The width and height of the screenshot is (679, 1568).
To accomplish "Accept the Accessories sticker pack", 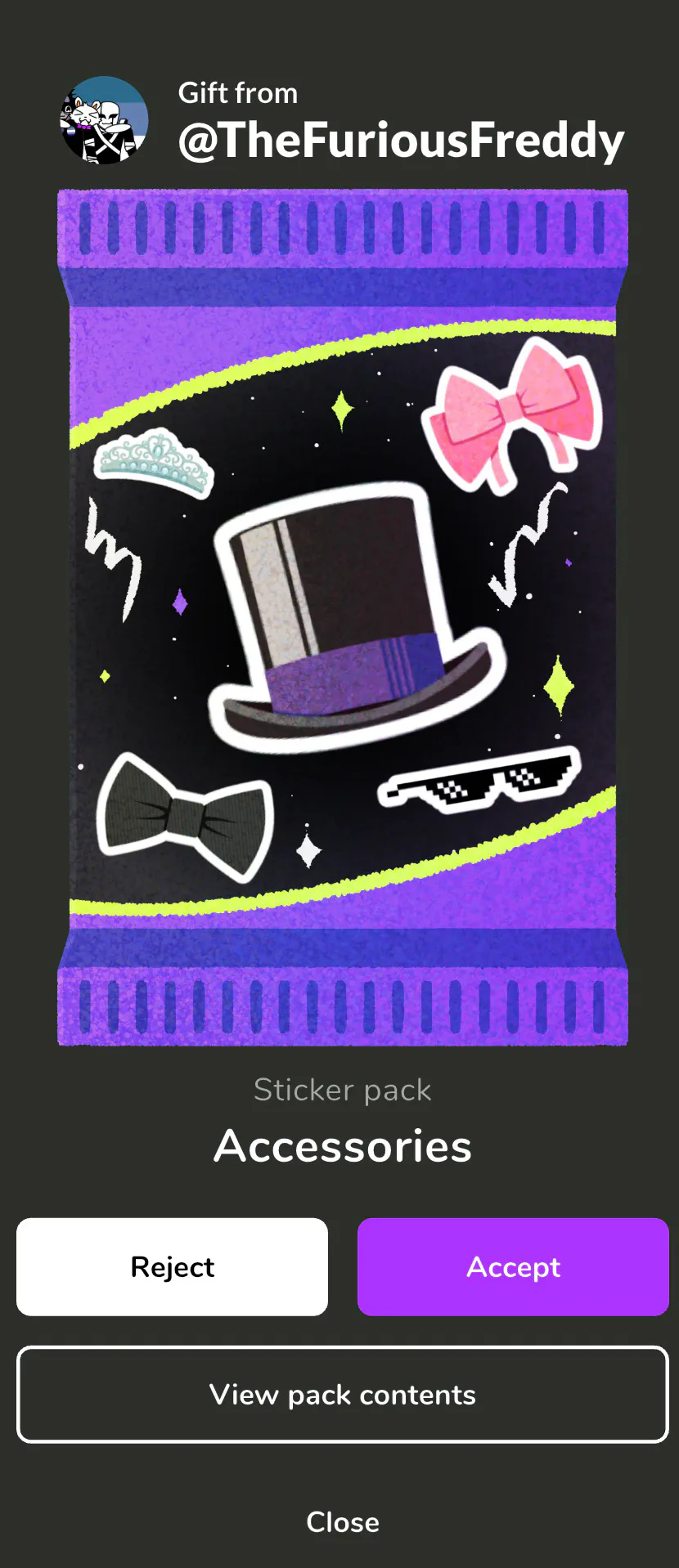I will point(513,1266).
